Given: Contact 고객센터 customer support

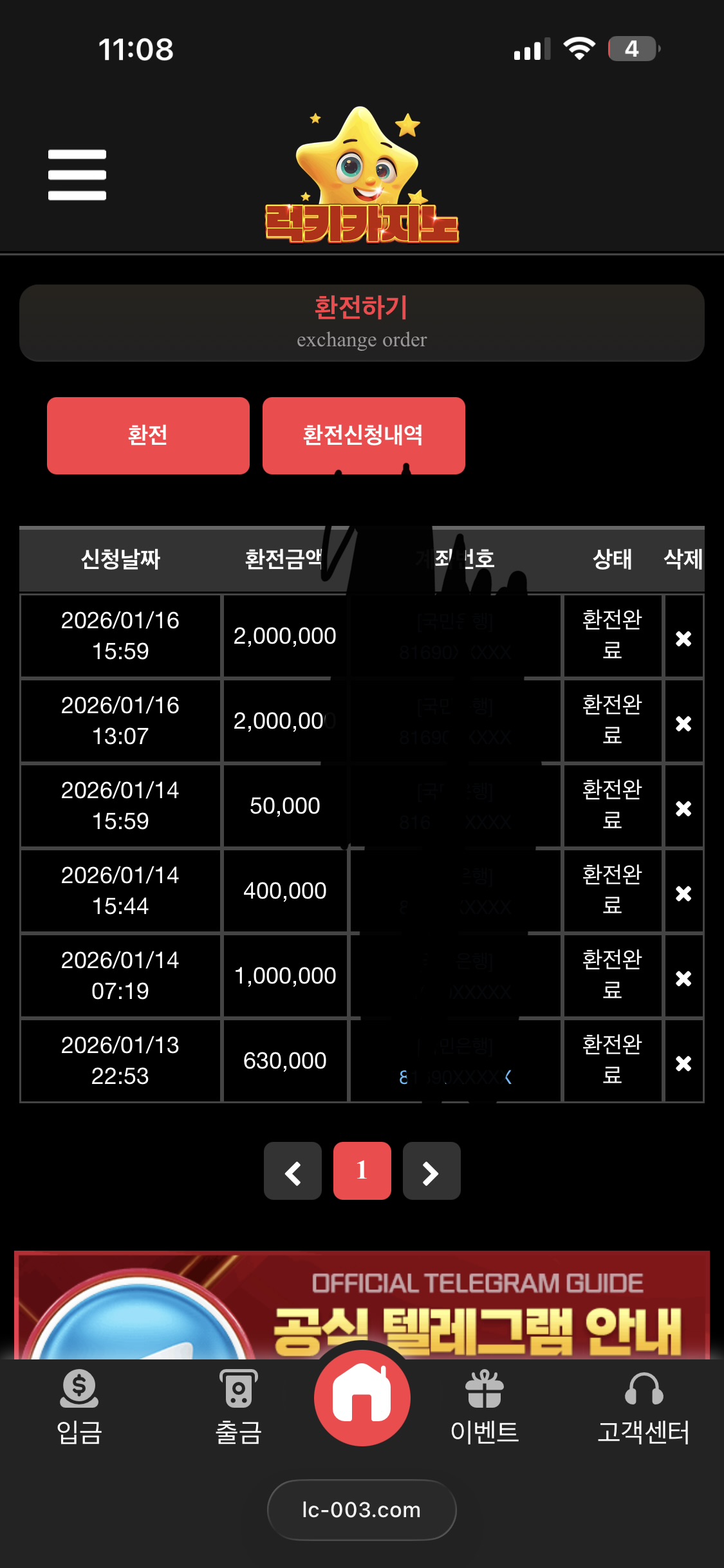Looking at the screenshot, I should click(643, 1408).
